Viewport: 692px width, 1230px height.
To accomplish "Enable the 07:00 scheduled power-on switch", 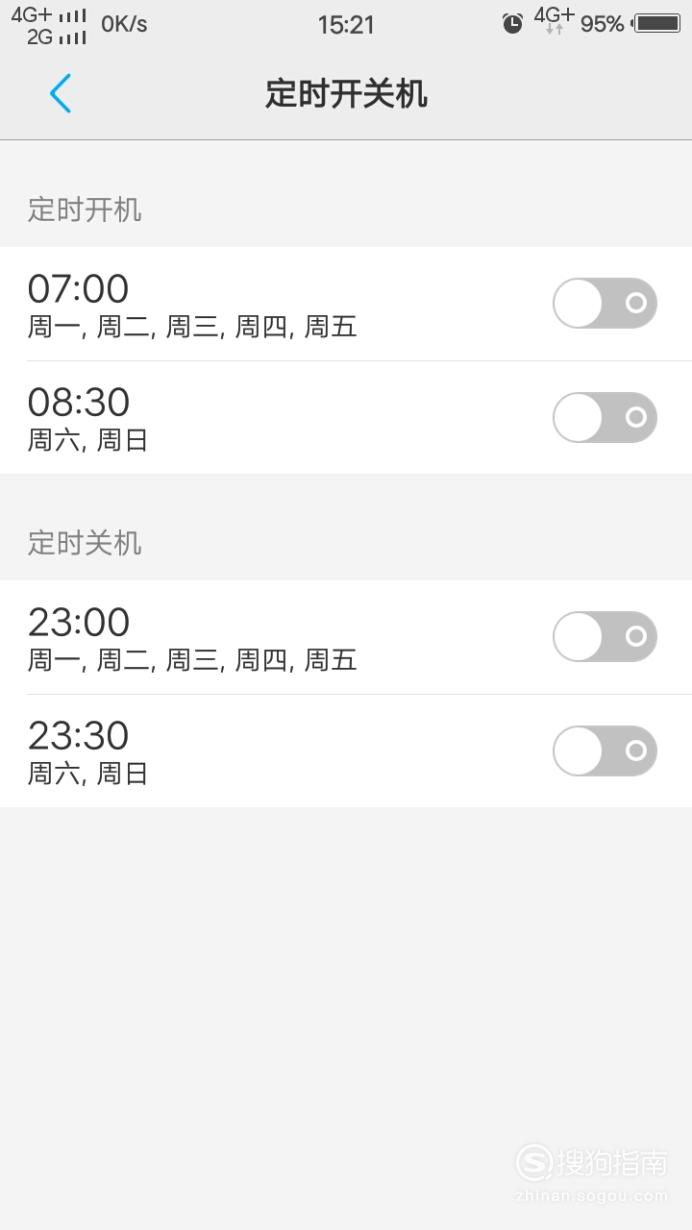I will tap(605, 303).
